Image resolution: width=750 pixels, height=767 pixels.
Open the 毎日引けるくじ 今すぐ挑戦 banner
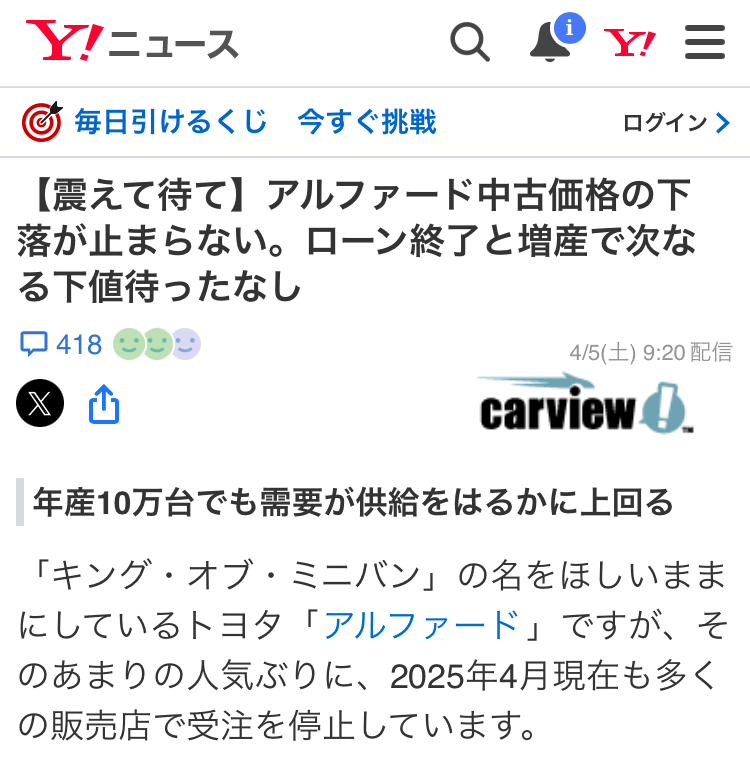click(230, 122)
